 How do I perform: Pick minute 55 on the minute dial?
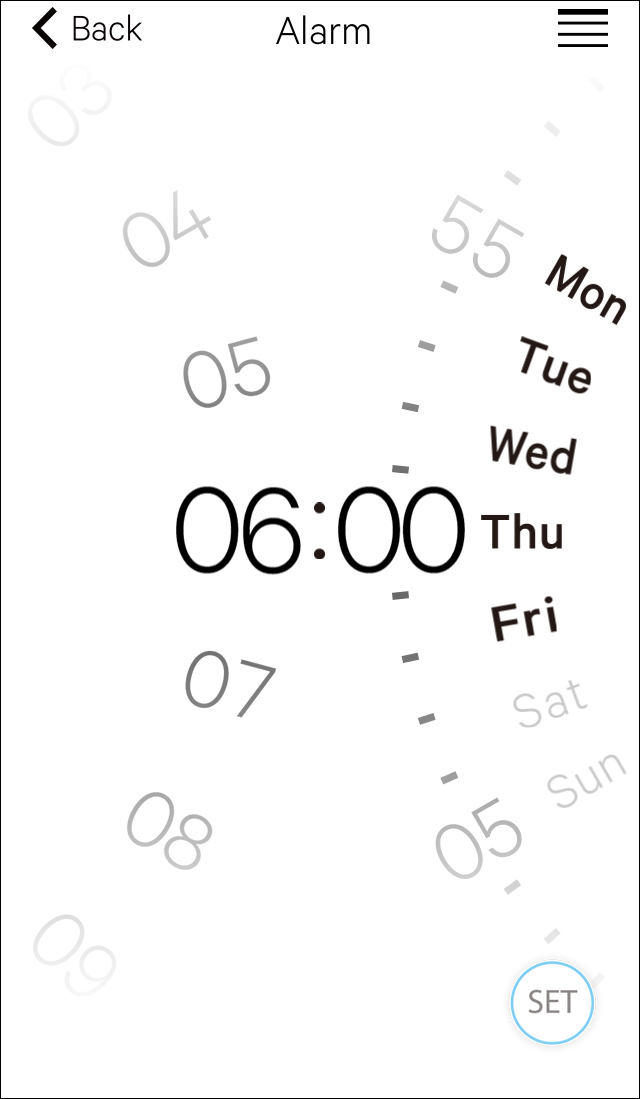tap(478, 238)
